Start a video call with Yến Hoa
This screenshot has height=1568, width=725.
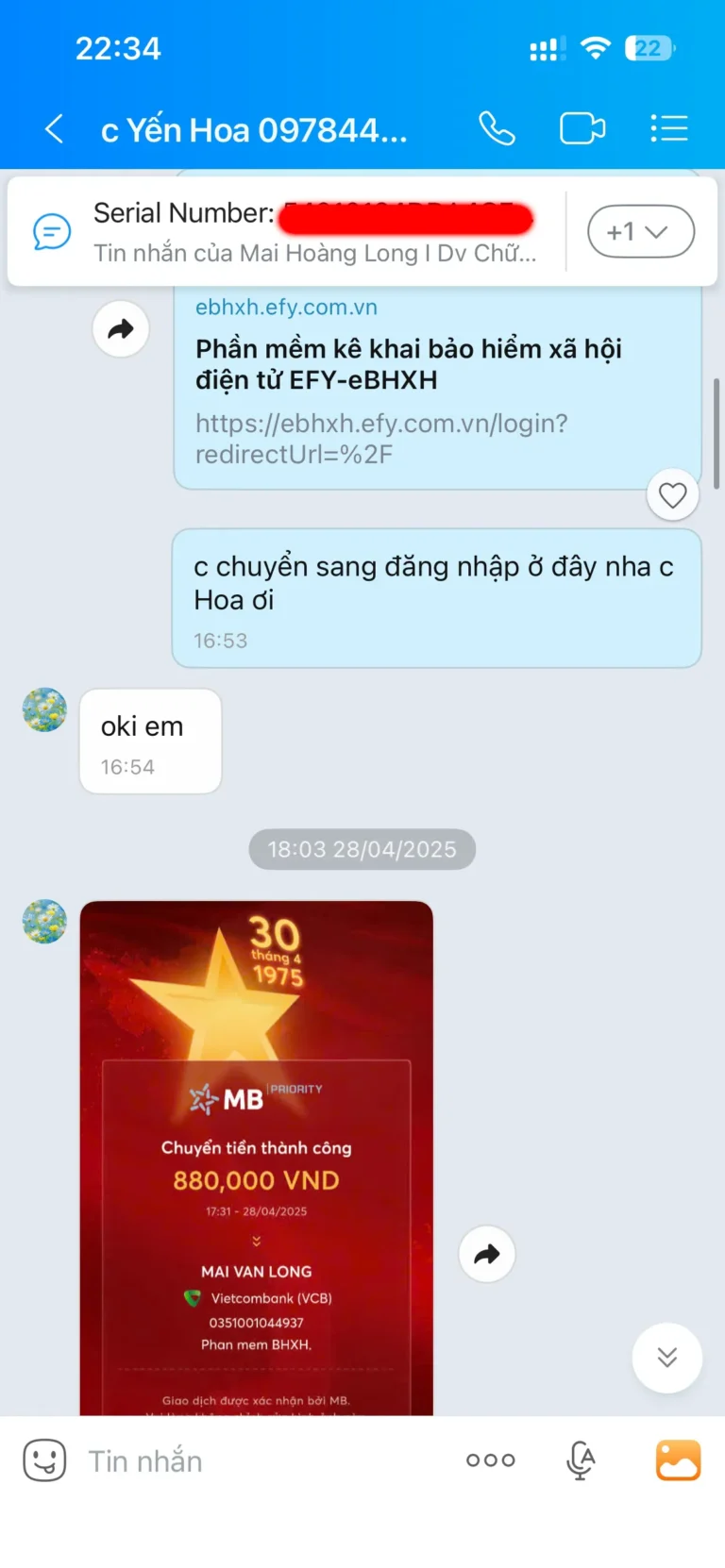tap(582, 128)
